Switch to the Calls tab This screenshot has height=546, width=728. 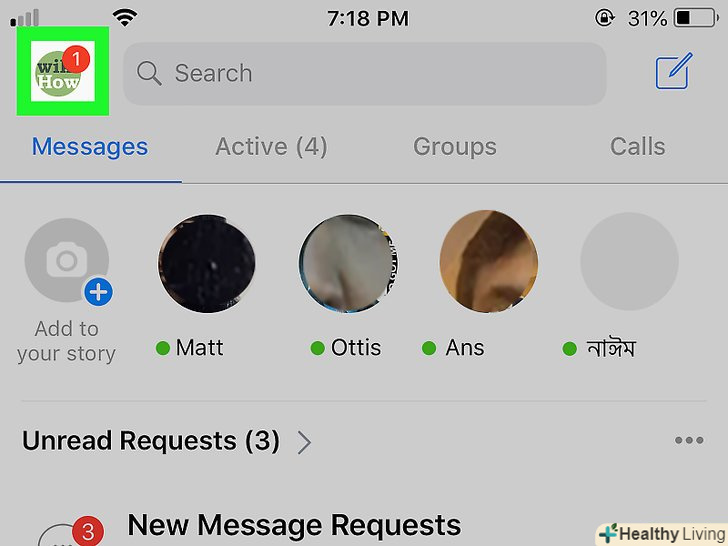637,147
